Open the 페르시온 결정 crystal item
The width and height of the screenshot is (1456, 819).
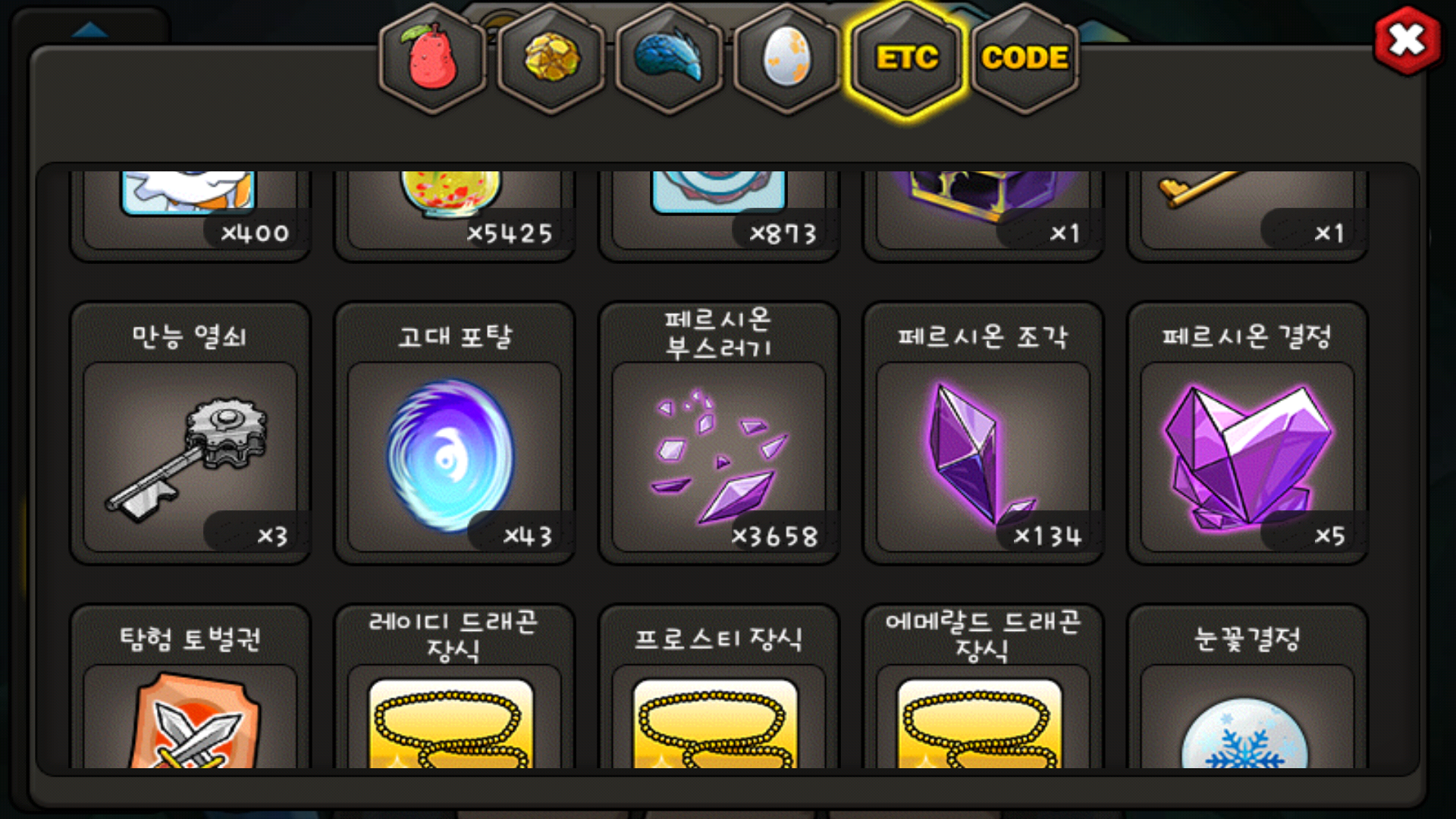1247,433
